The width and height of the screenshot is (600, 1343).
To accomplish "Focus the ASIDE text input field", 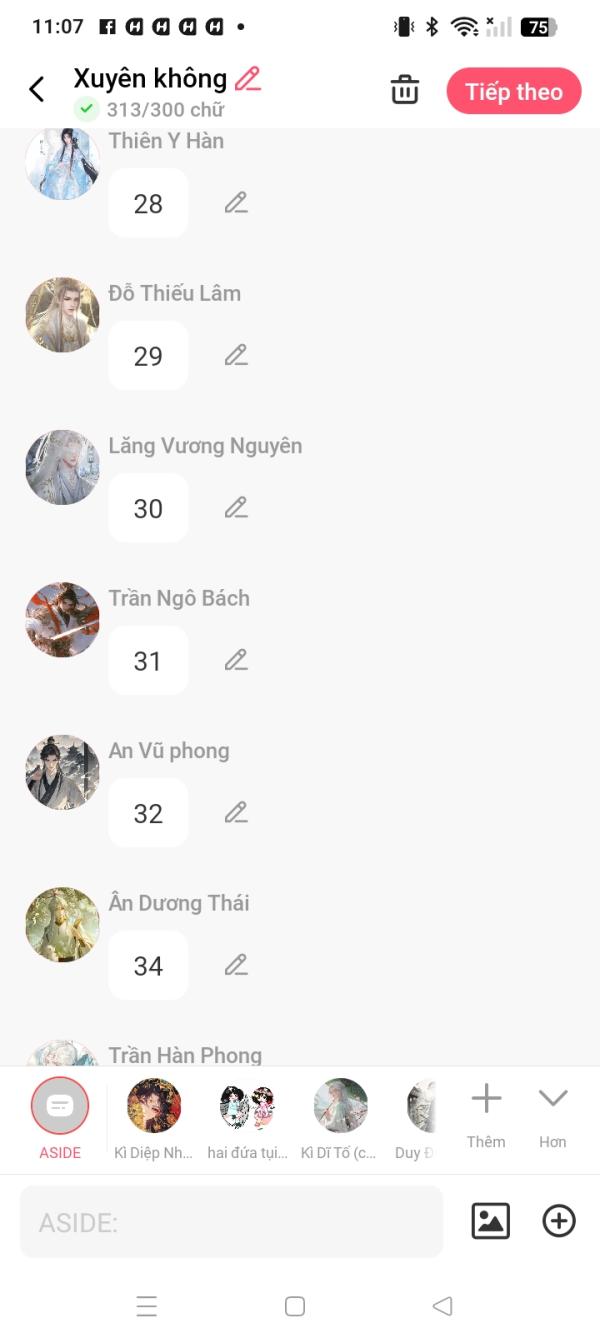I will tap(231, 1221).
